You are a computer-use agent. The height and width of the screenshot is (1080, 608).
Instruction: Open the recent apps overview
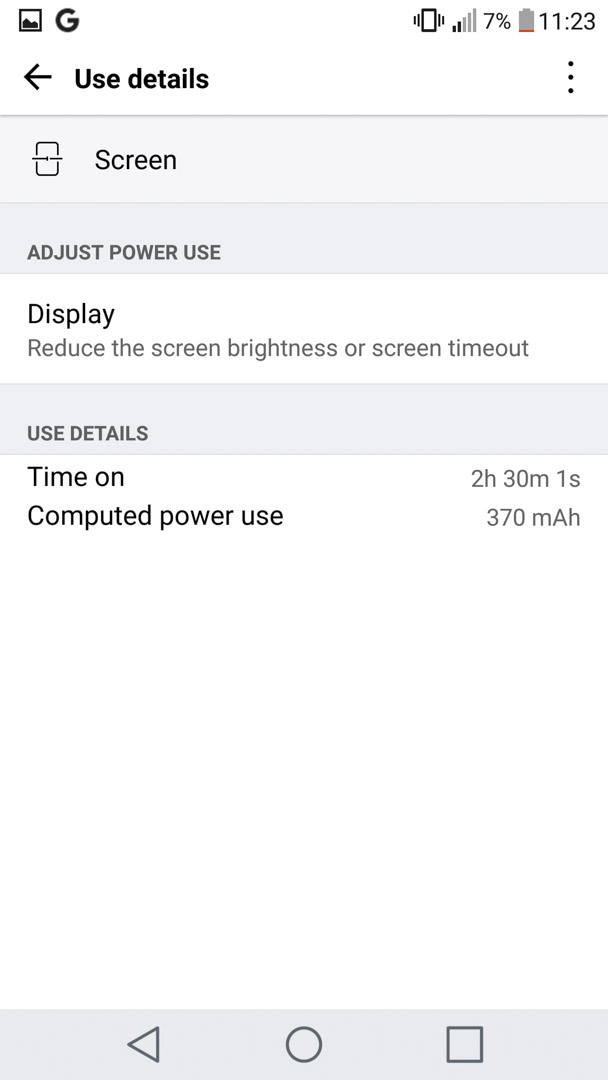[465, 1044]
